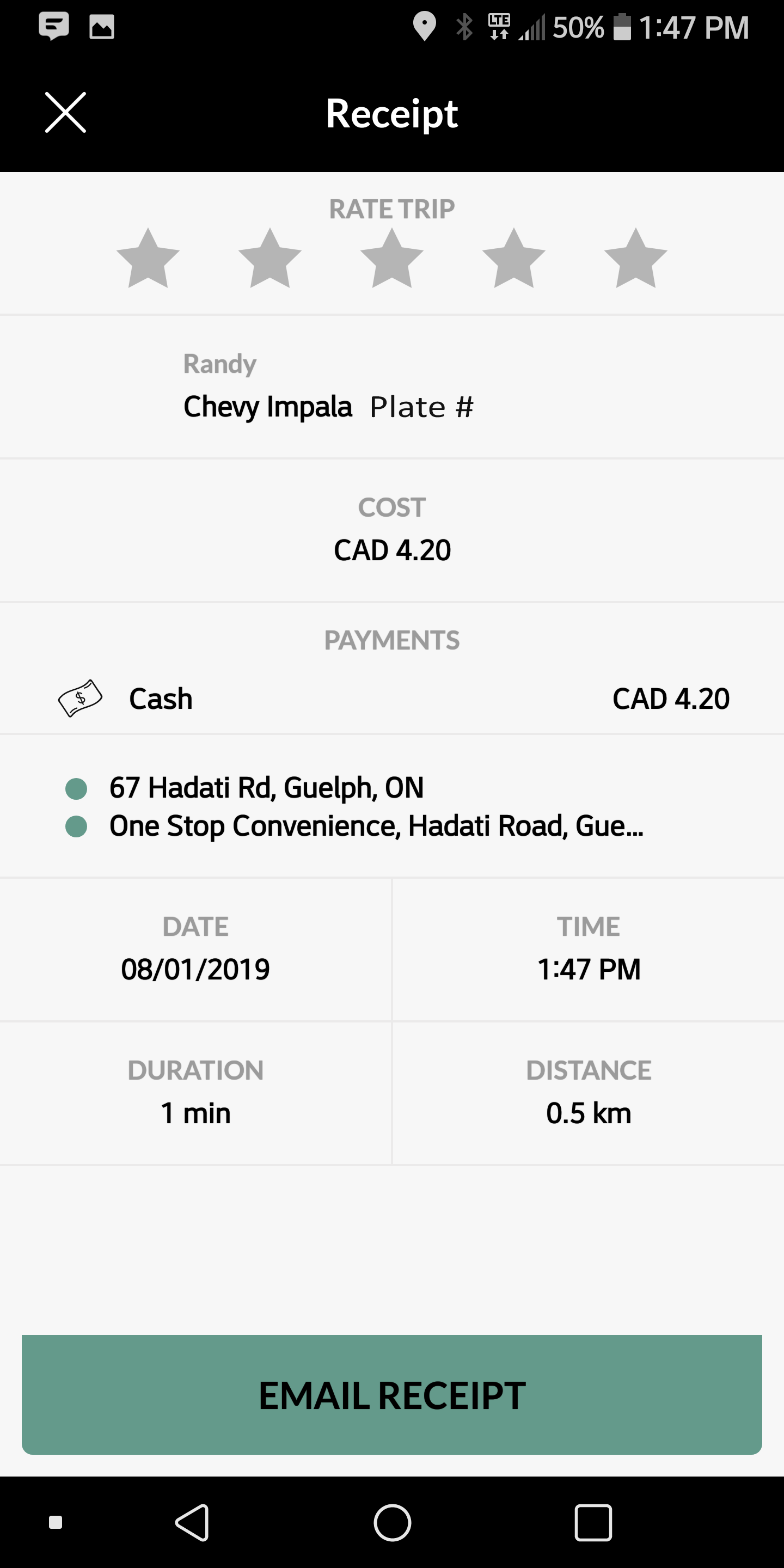784x1568 pixels.
Task: Select the Cash payment row
Action: click(392, 699)
